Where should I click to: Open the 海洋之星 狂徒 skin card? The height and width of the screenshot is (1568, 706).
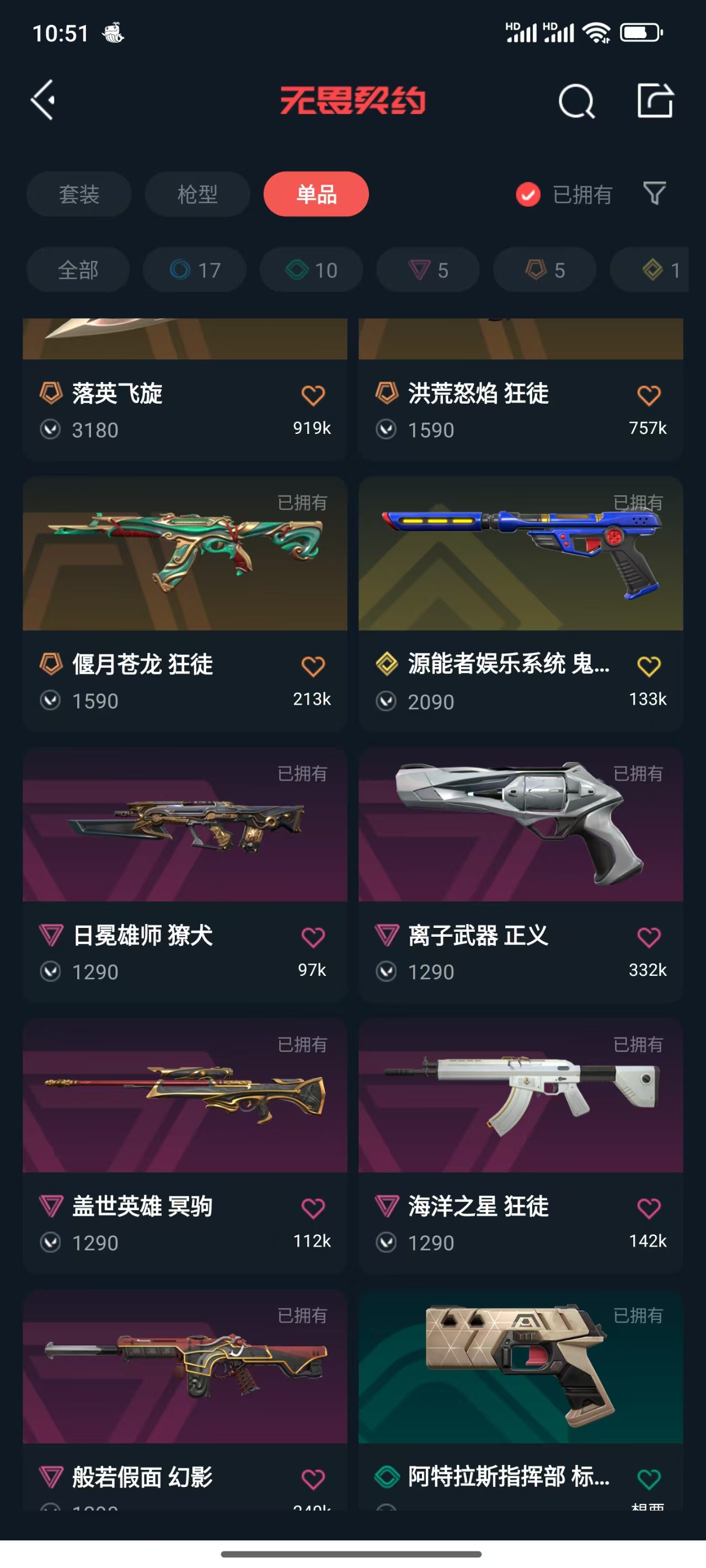[520, 1096]
